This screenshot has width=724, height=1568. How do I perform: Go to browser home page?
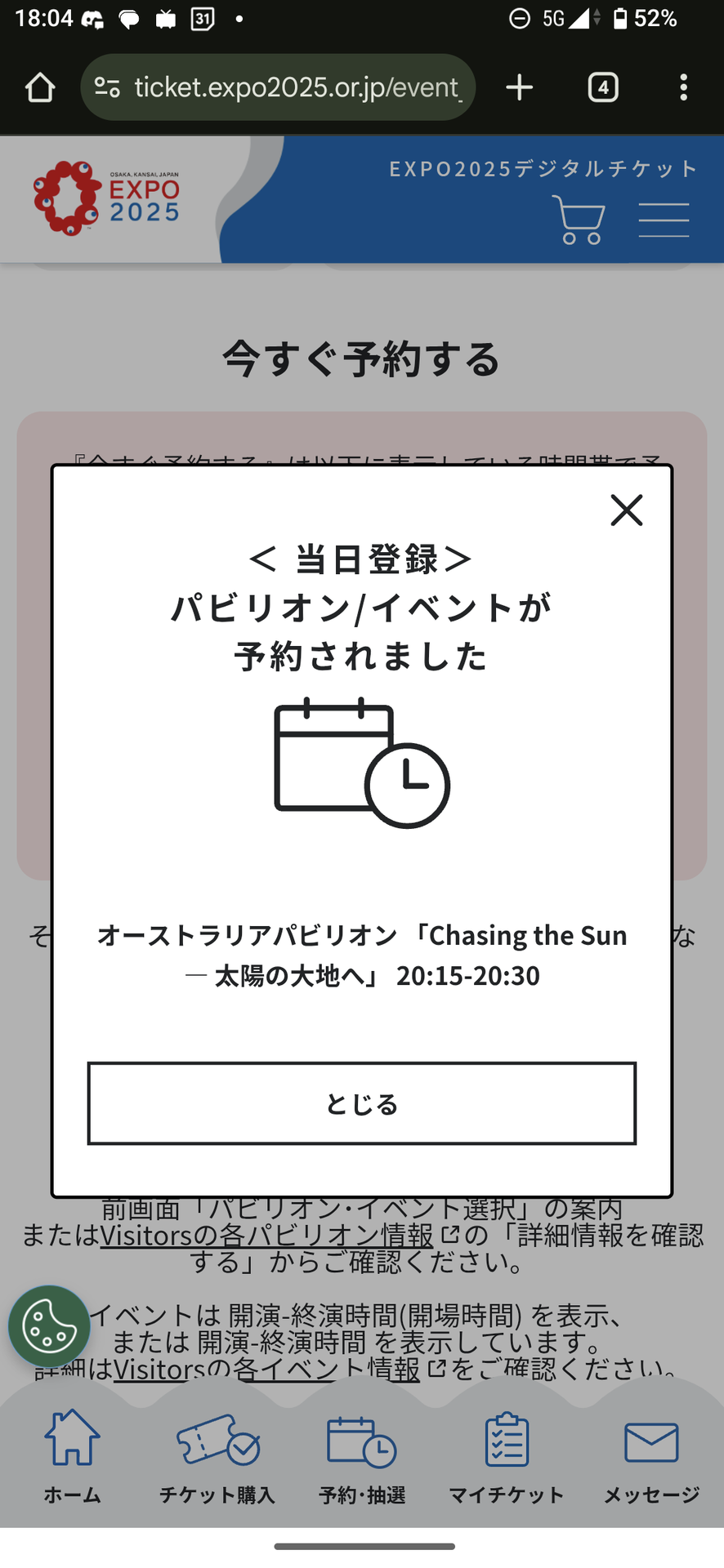click(x=39, y=87)
